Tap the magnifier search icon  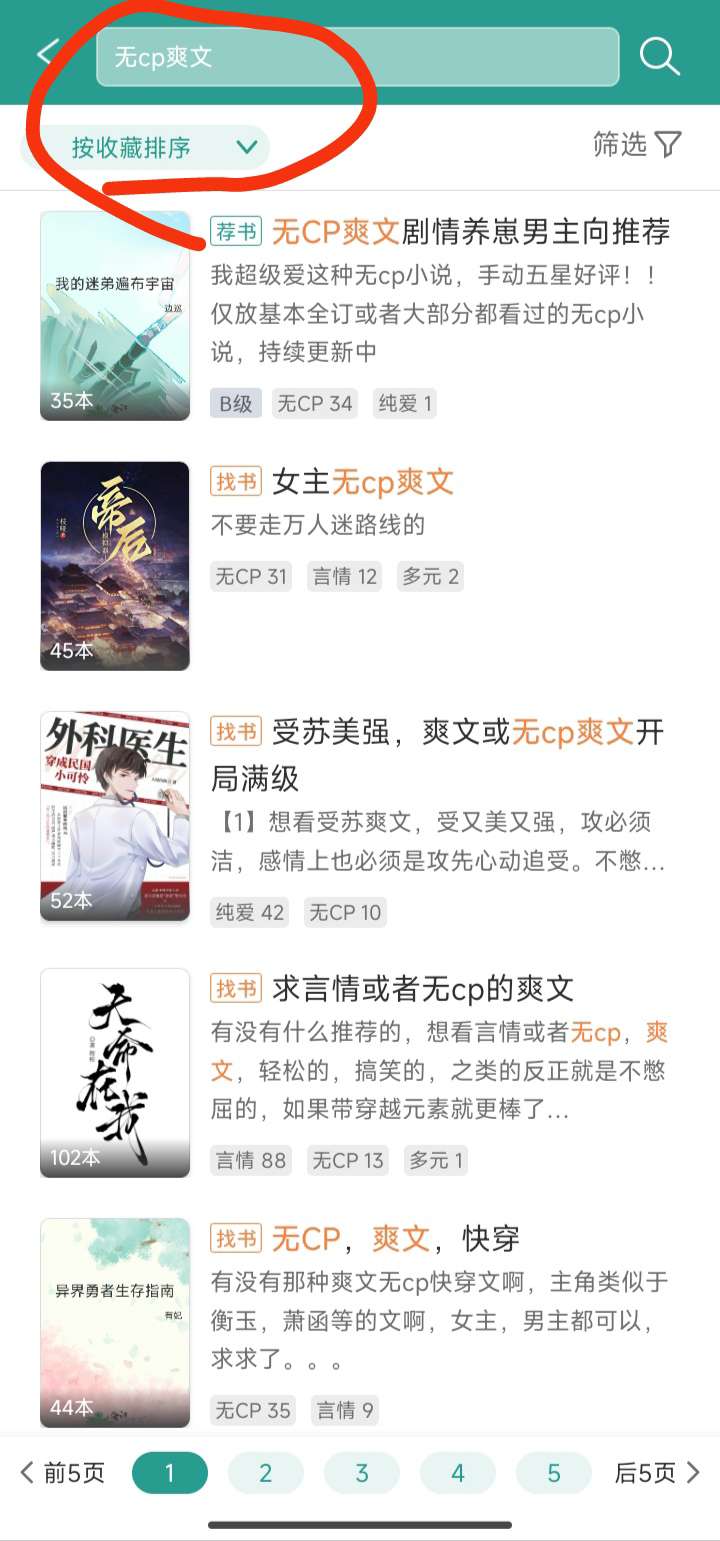(660, 56)
